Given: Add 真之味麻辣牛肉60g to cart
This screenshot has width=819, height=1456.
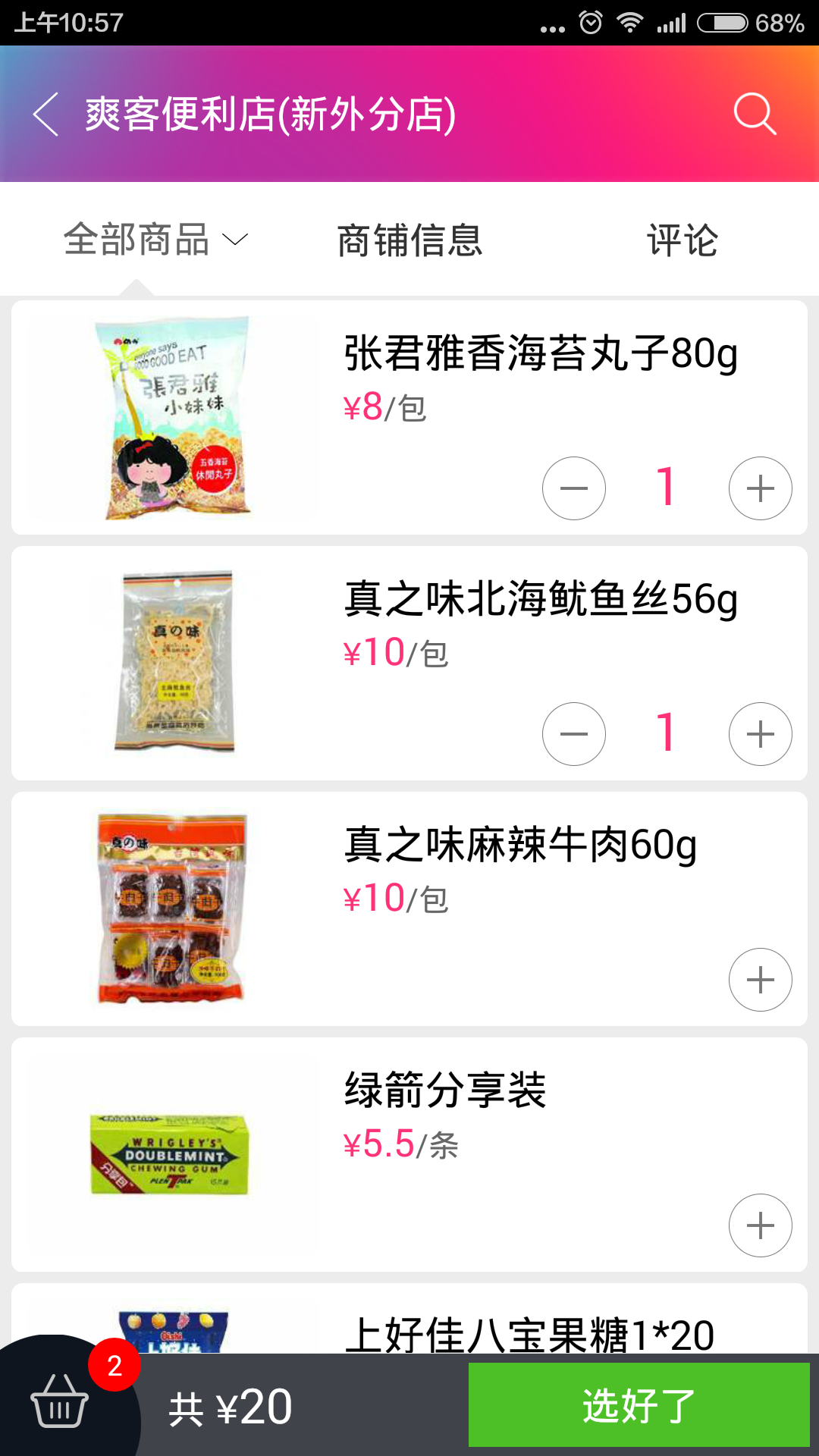Looking at the screenshot, I should coord(760,980).
